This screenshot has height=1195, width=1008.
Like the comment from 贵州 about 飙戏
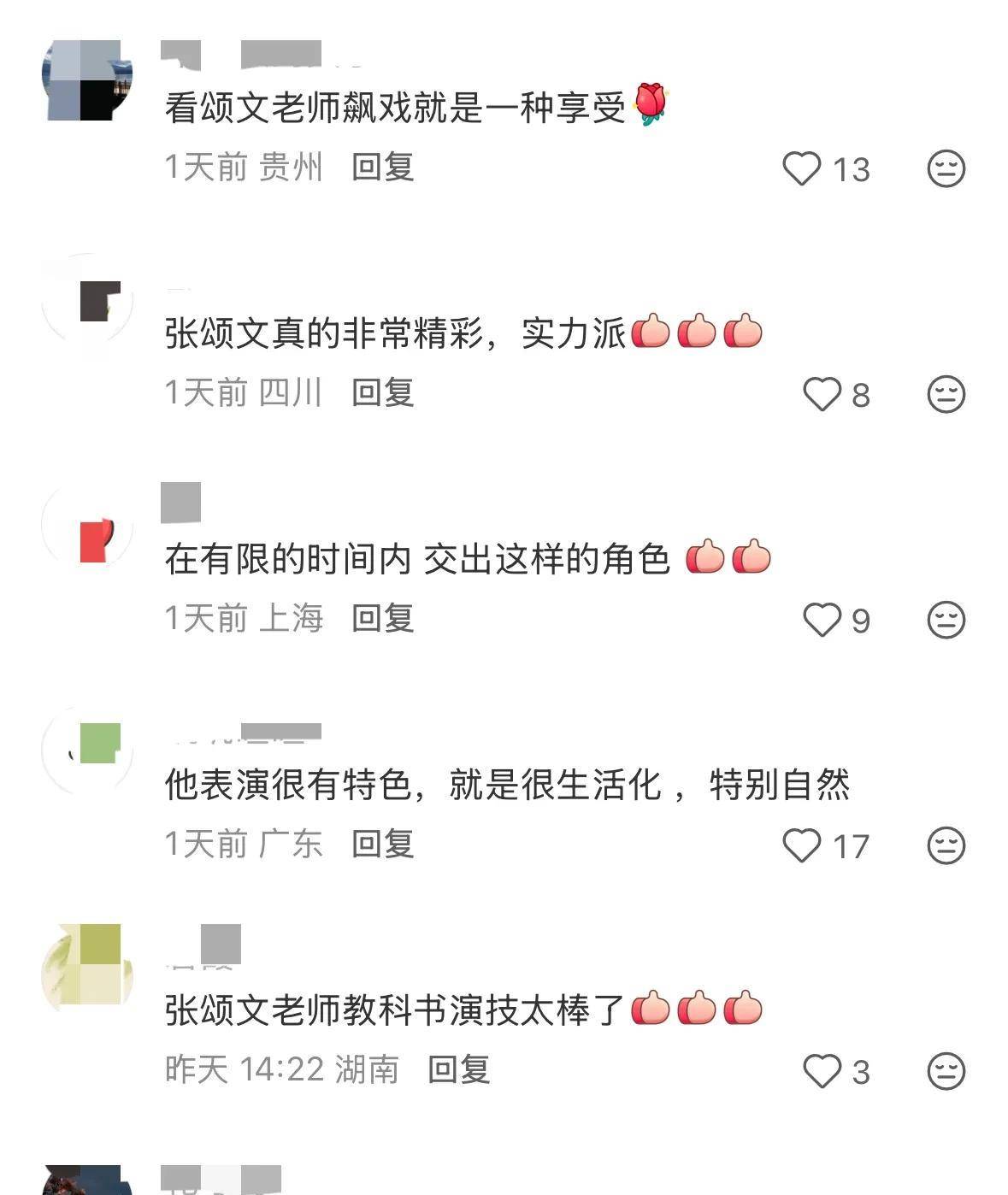tap(802, 168)
